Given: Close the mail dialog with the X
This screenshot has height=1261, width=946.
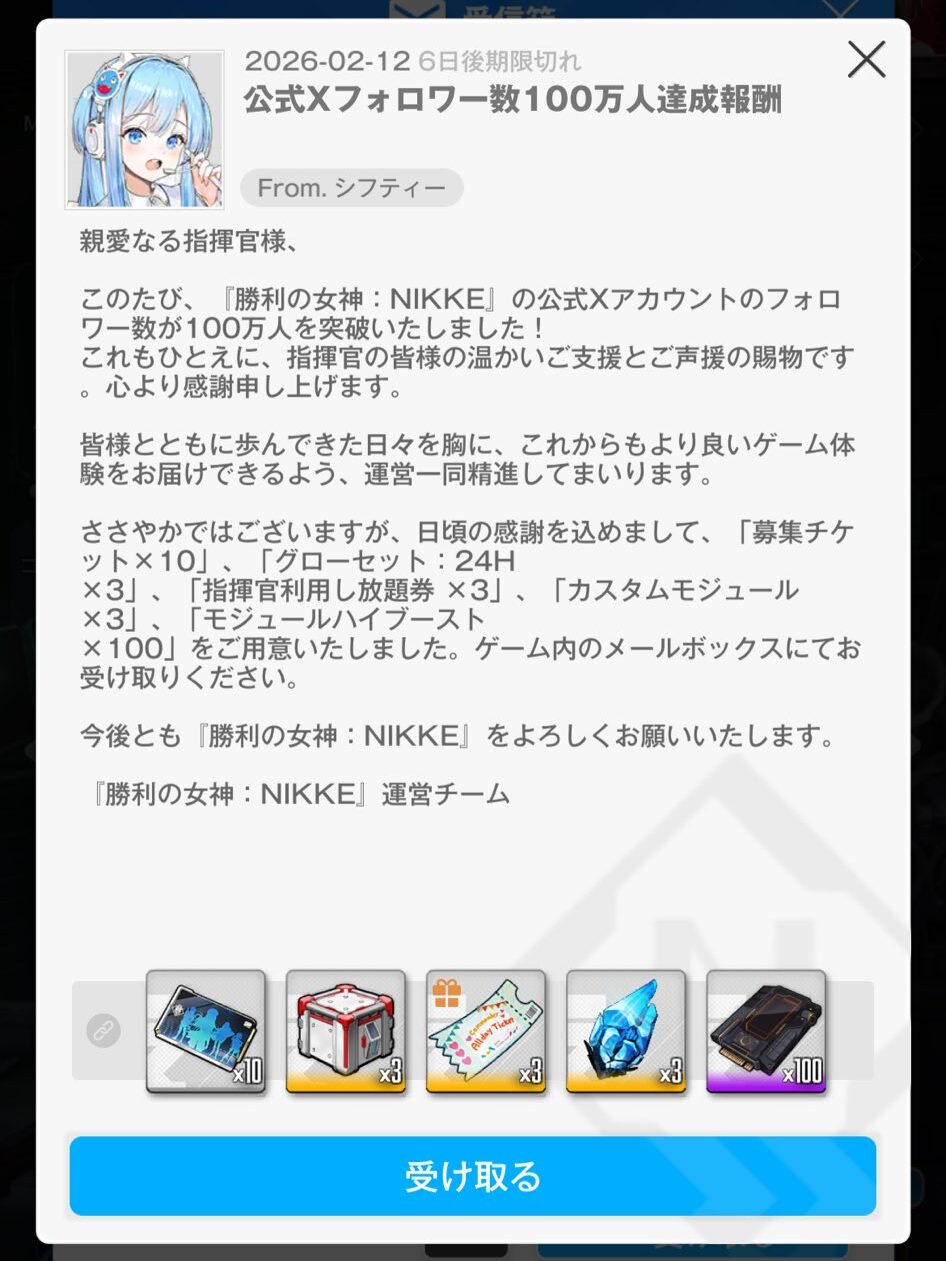Looking at the screenshot, I should (866, 61).
